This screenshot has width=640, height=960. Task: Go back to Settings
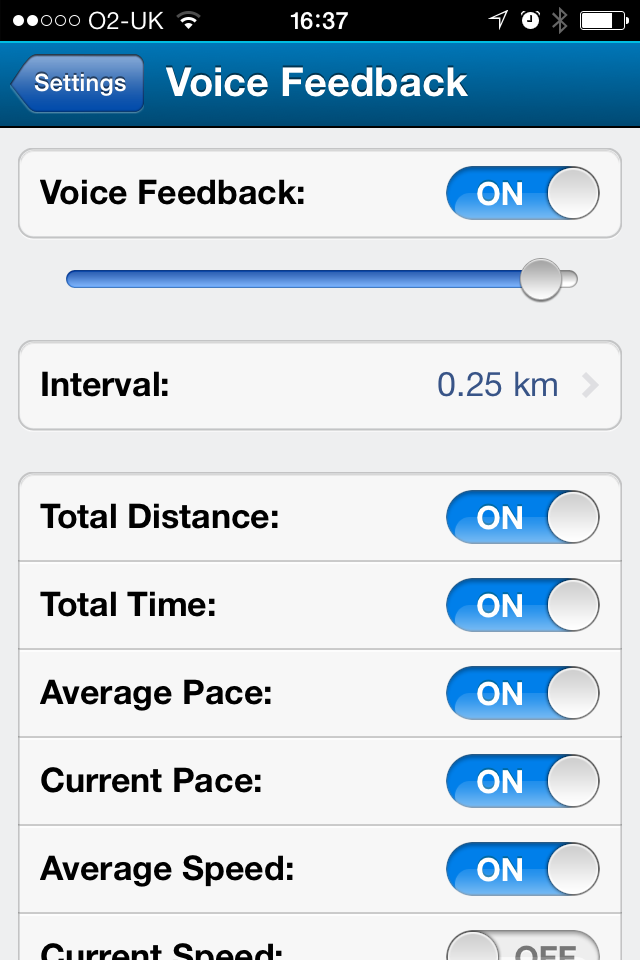[x=78, y=83]
